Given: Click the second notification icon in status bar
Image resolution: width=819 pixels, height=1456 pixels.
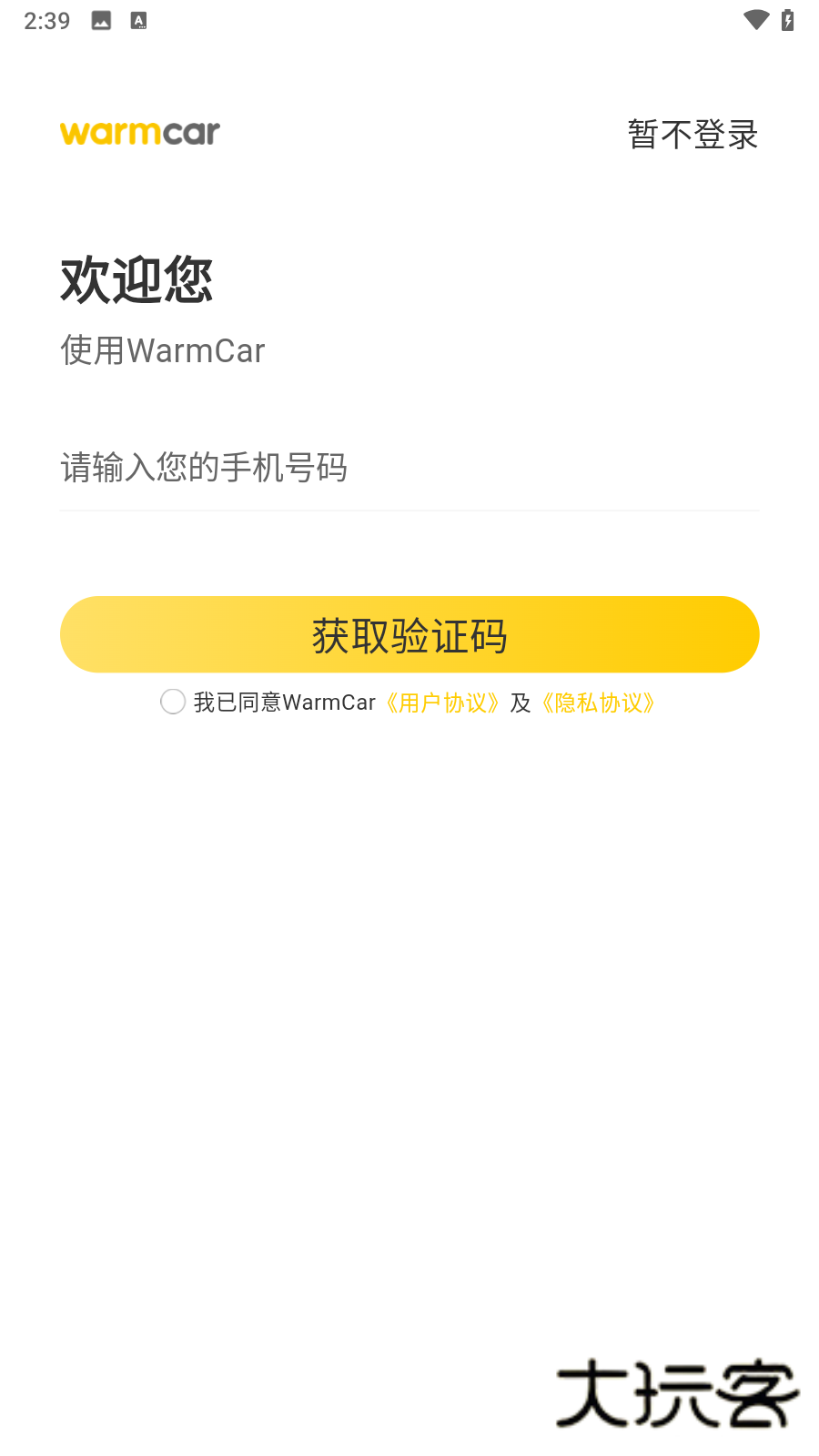Looking at the screenshot, I should point(138,20).
